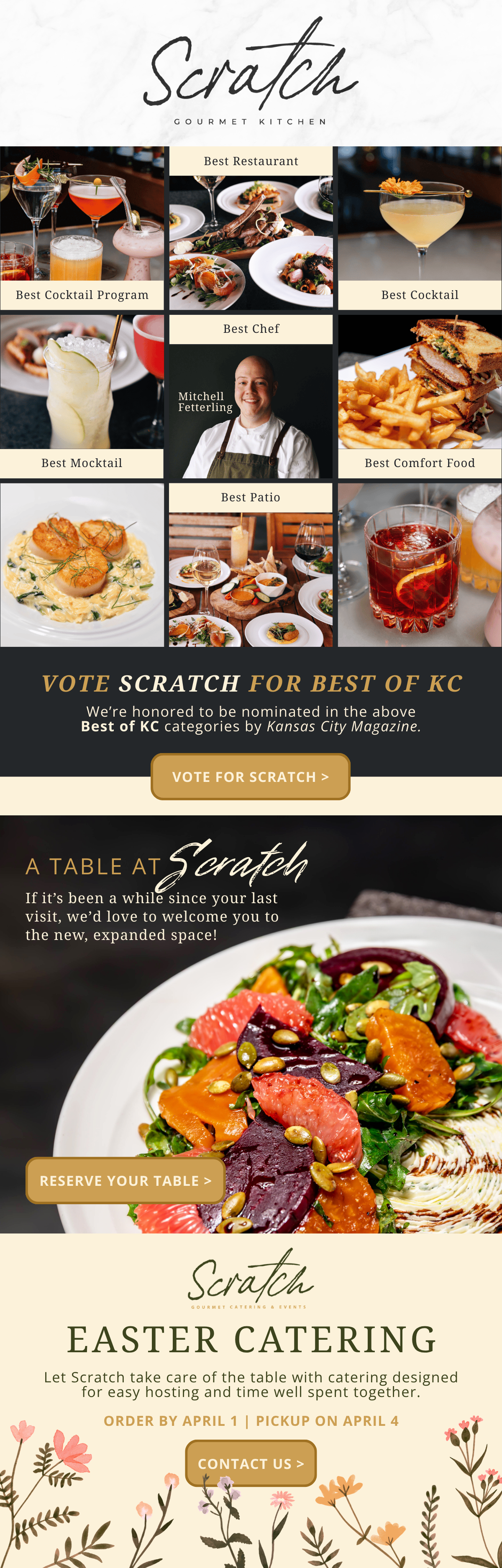Reserve your table at Scratch

(125, 1180)
